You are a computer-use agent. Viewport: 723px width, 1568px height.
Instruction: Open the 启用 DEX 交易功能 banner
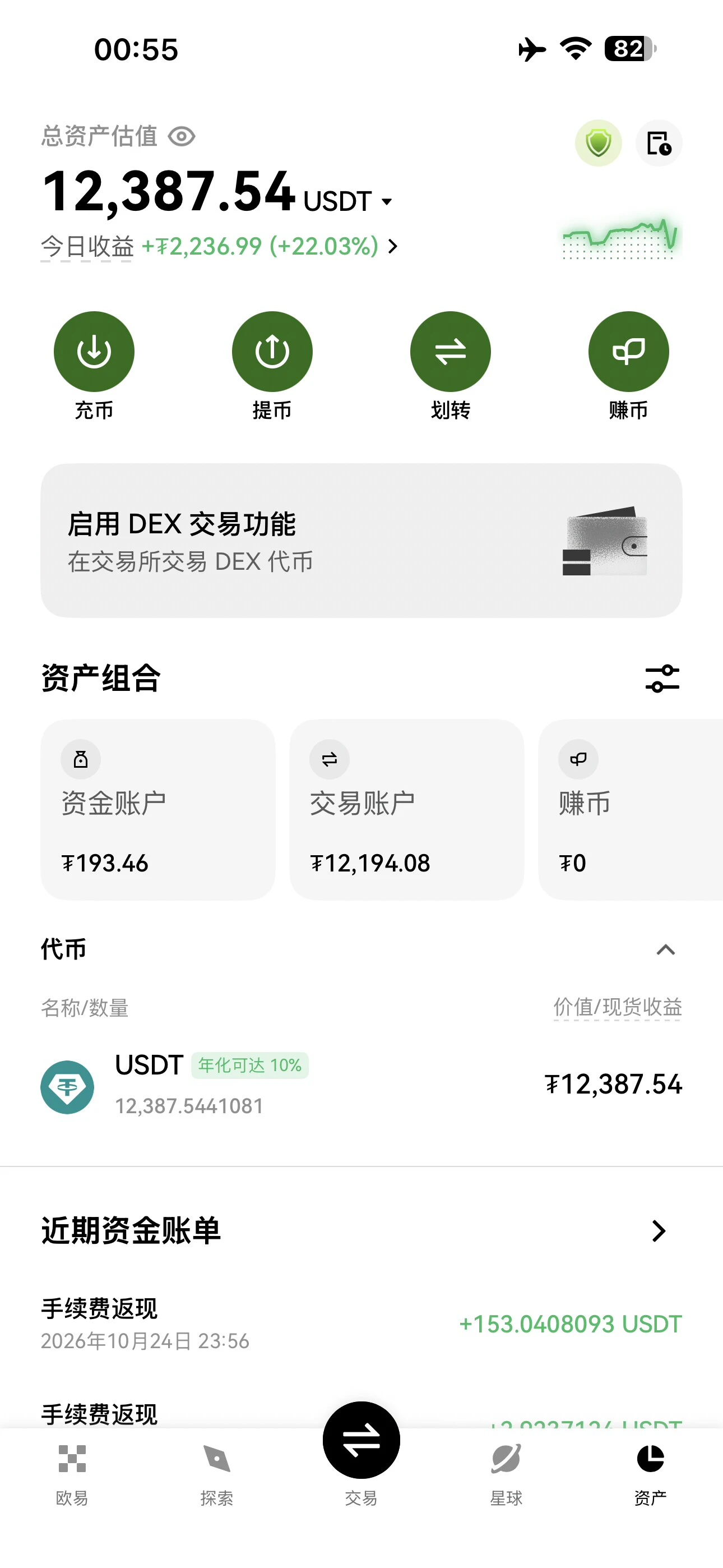point(361,541)
